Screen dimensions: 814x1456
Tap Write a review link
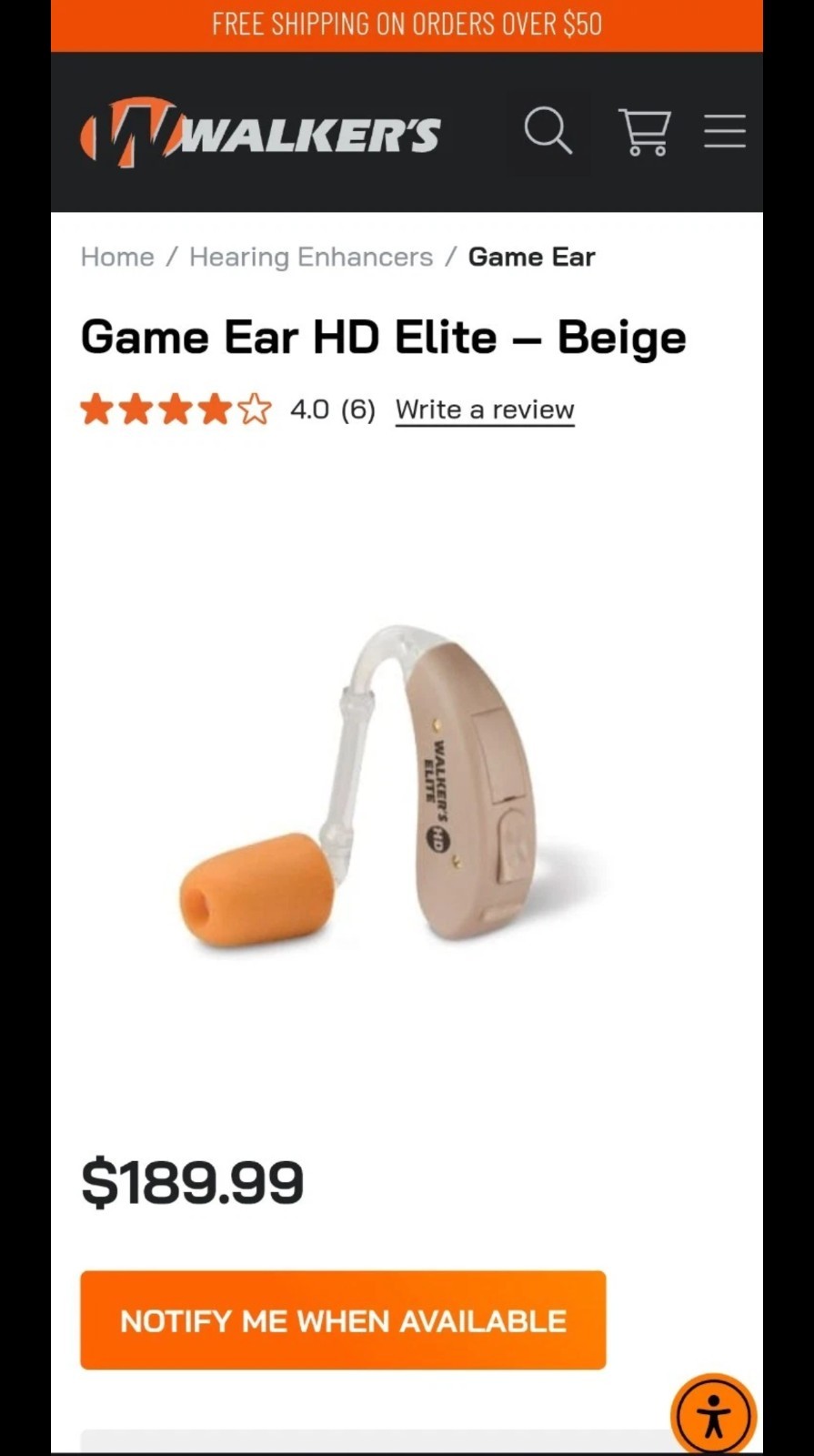tap(485, 410)
